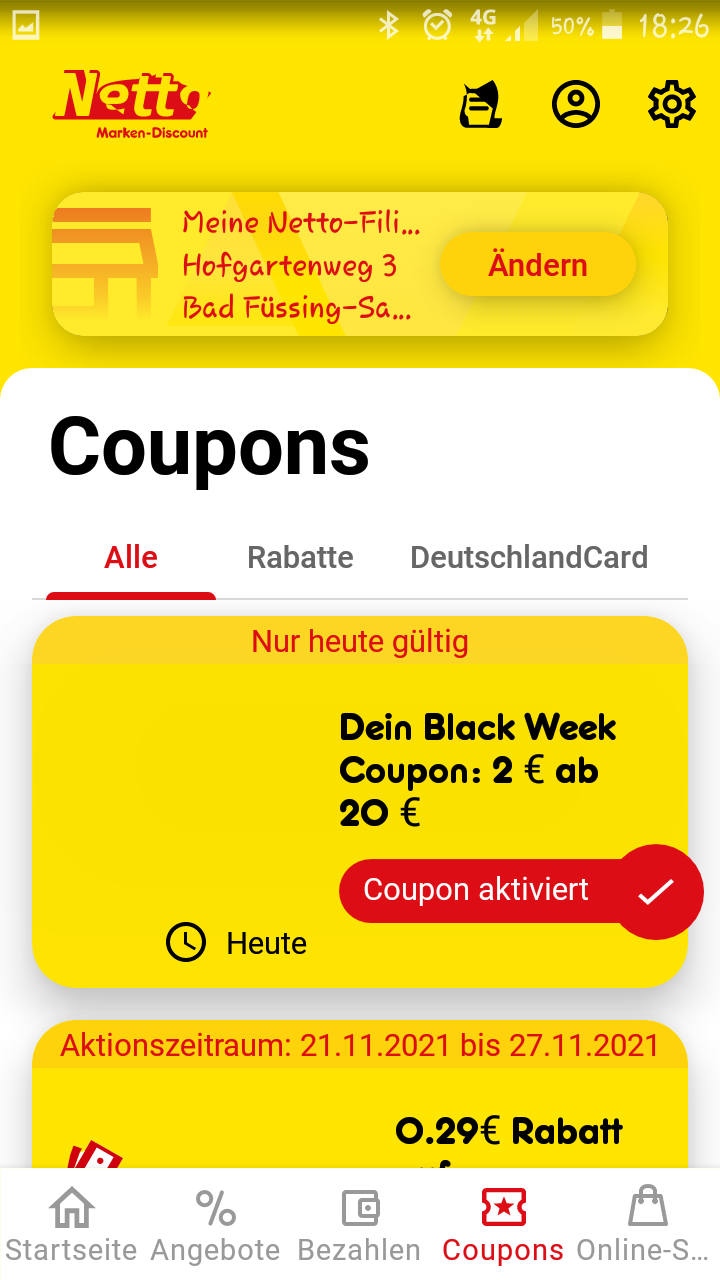Image resolution: width=720 pixels, height=1280 pixels.
Task: Open the shopping list icon
Action: pyautogui.click(x=480, y=104)
